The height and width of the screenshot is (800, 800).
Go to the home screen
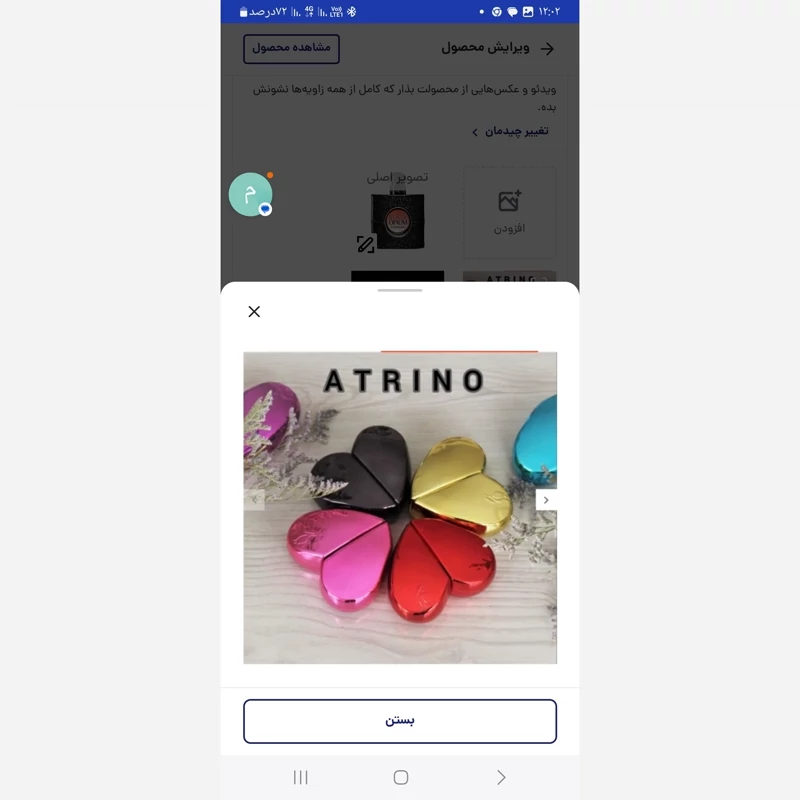pyautogui.click(x=401, y=777)
